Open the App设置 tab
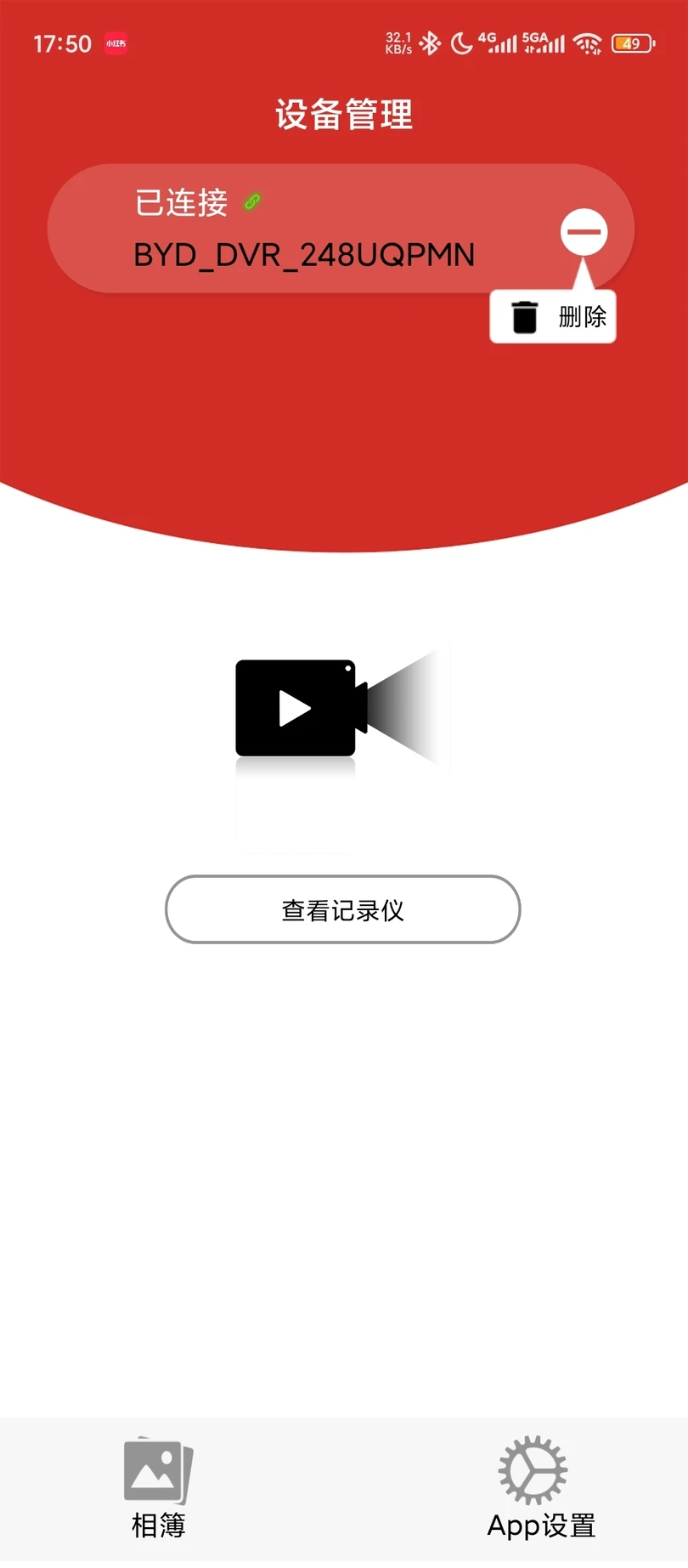688x1568 pixels. (x=540, y=1488)
